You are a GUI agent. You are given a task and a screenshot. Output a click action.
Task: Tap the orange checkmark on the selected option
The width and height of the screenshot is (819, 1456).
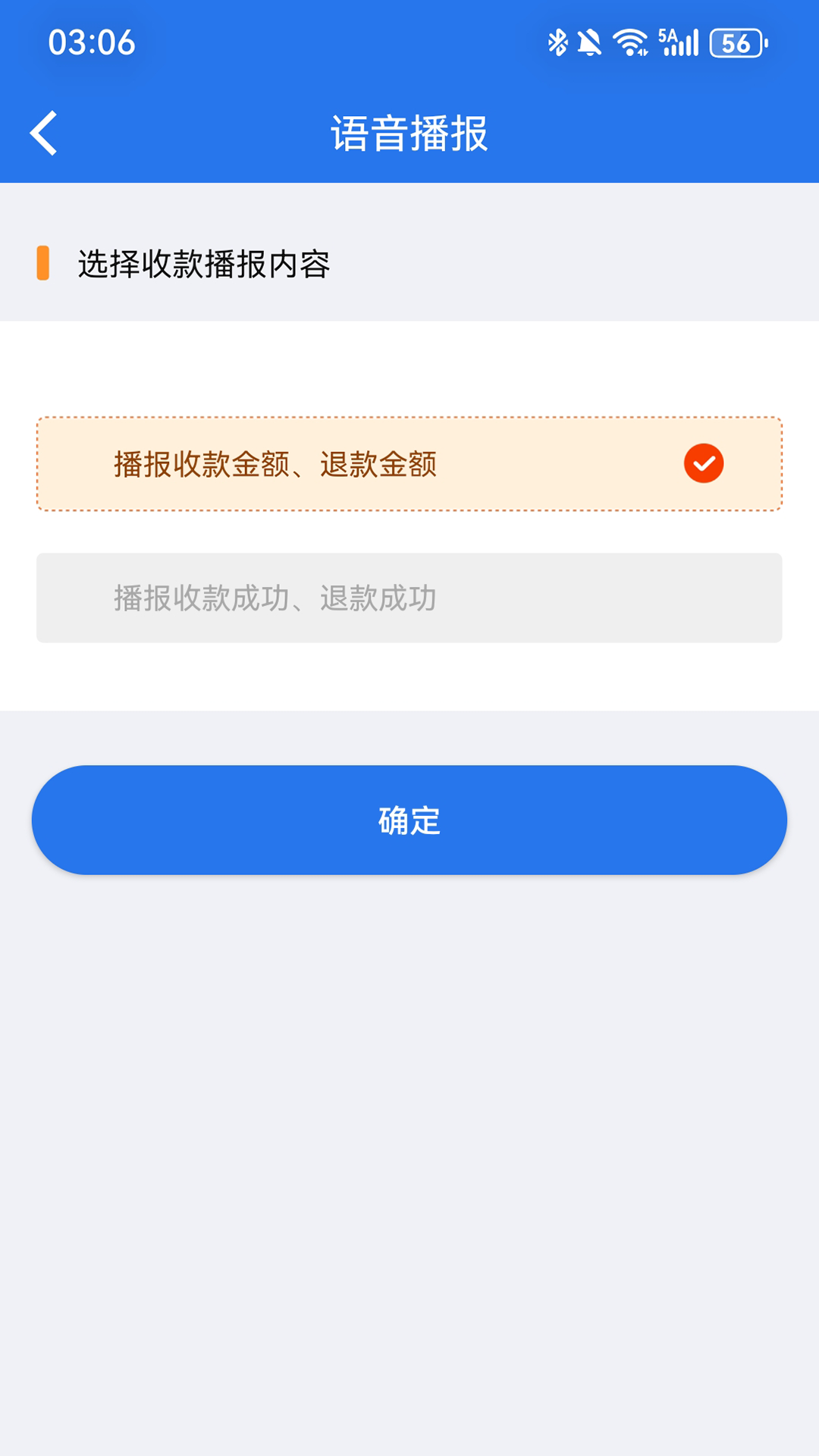702,463
